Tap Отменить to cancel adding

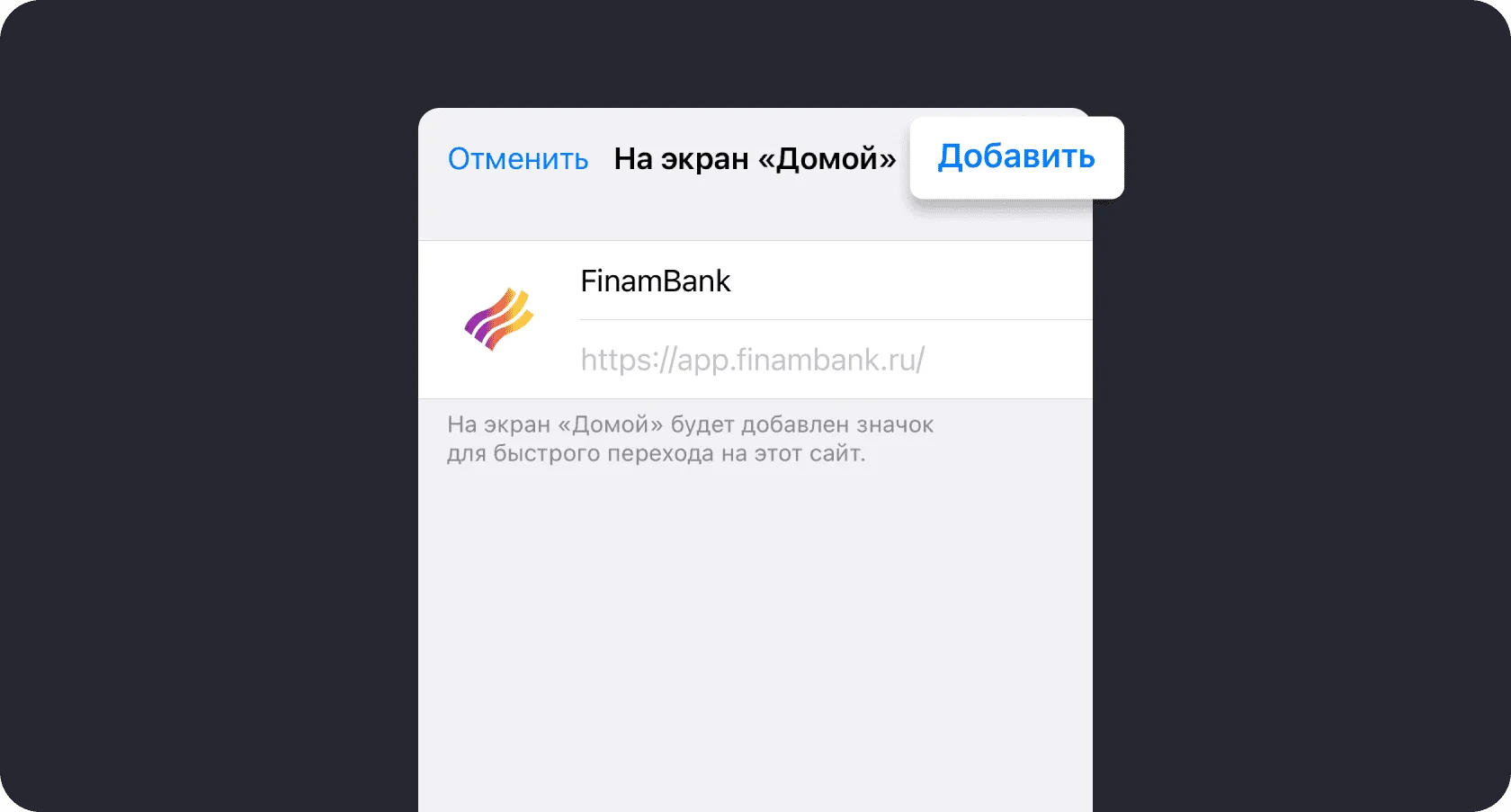coord(518,159)
